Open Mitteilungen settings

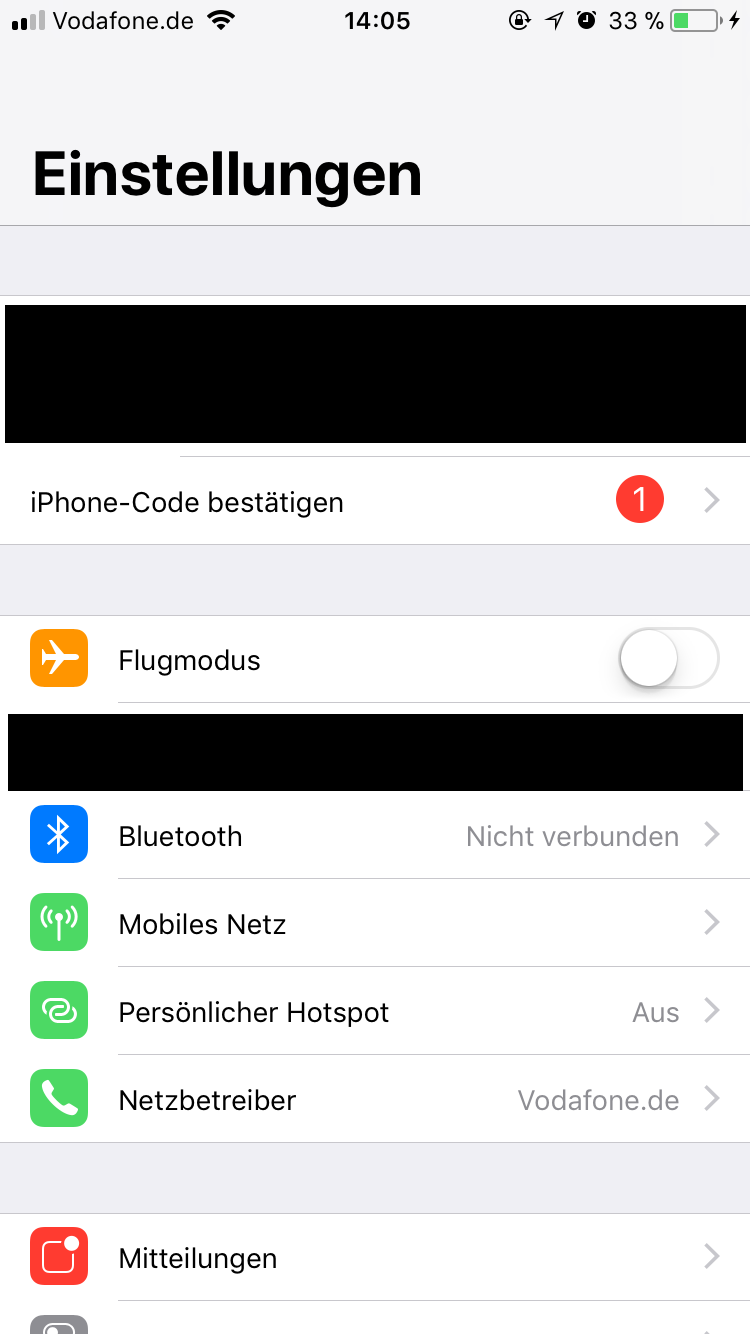click(x=375, y=1258)
